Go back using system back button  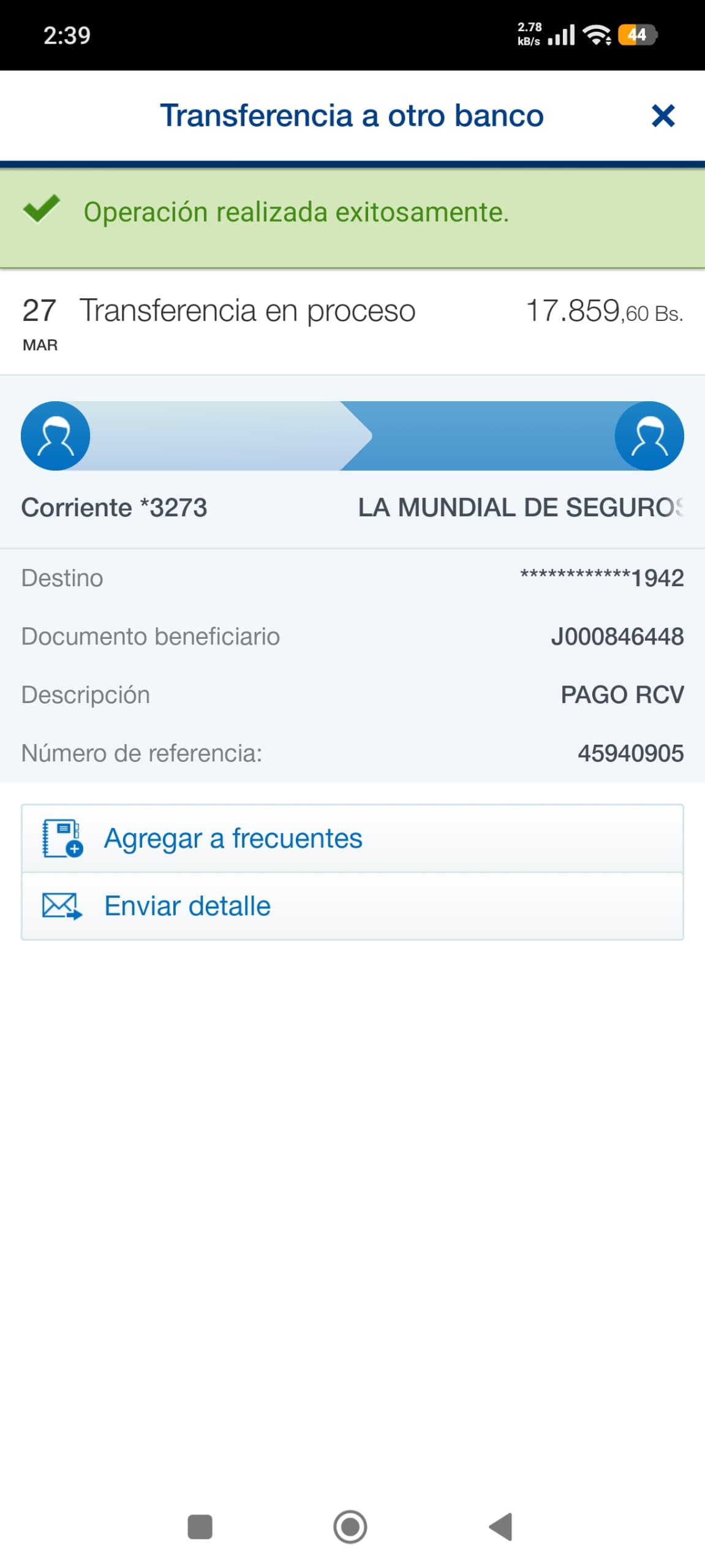501,1526
